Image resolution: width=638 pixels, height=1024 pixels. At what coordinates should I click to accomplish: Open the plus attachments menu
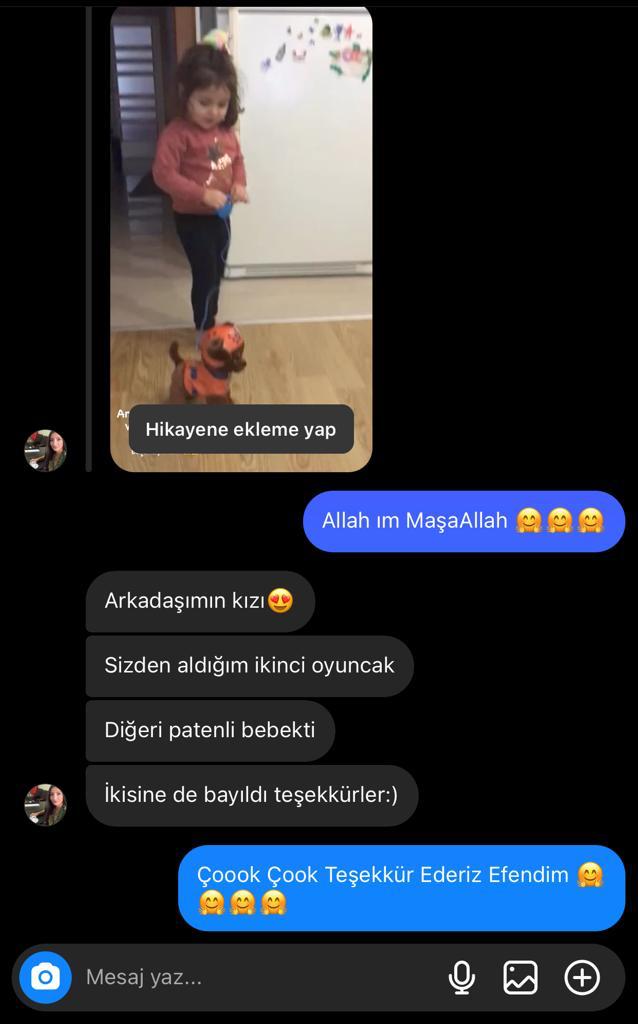coord(582,978)
